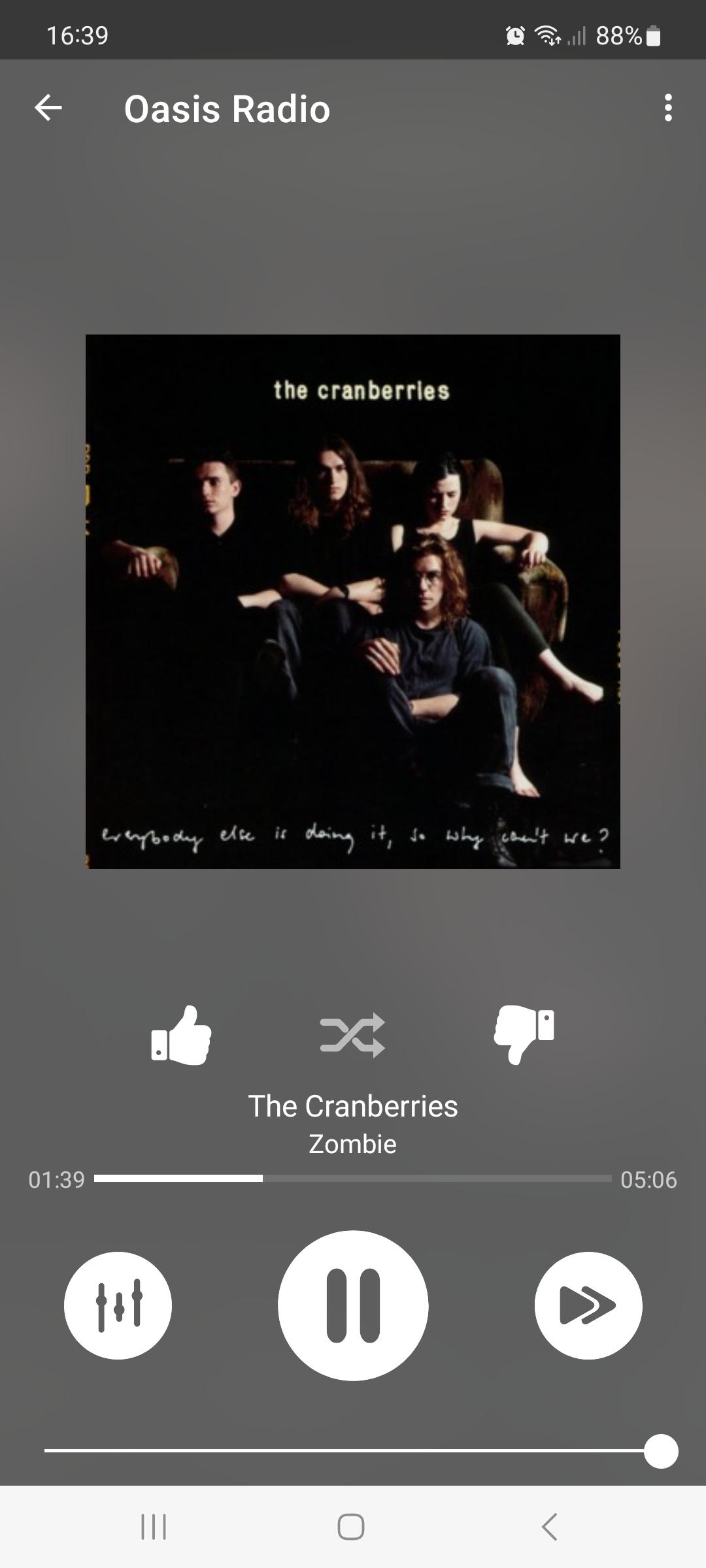This screenshot has width=706, height=1568.
Task: Open the recent apps view
Action: click(x=154, y=1527)
